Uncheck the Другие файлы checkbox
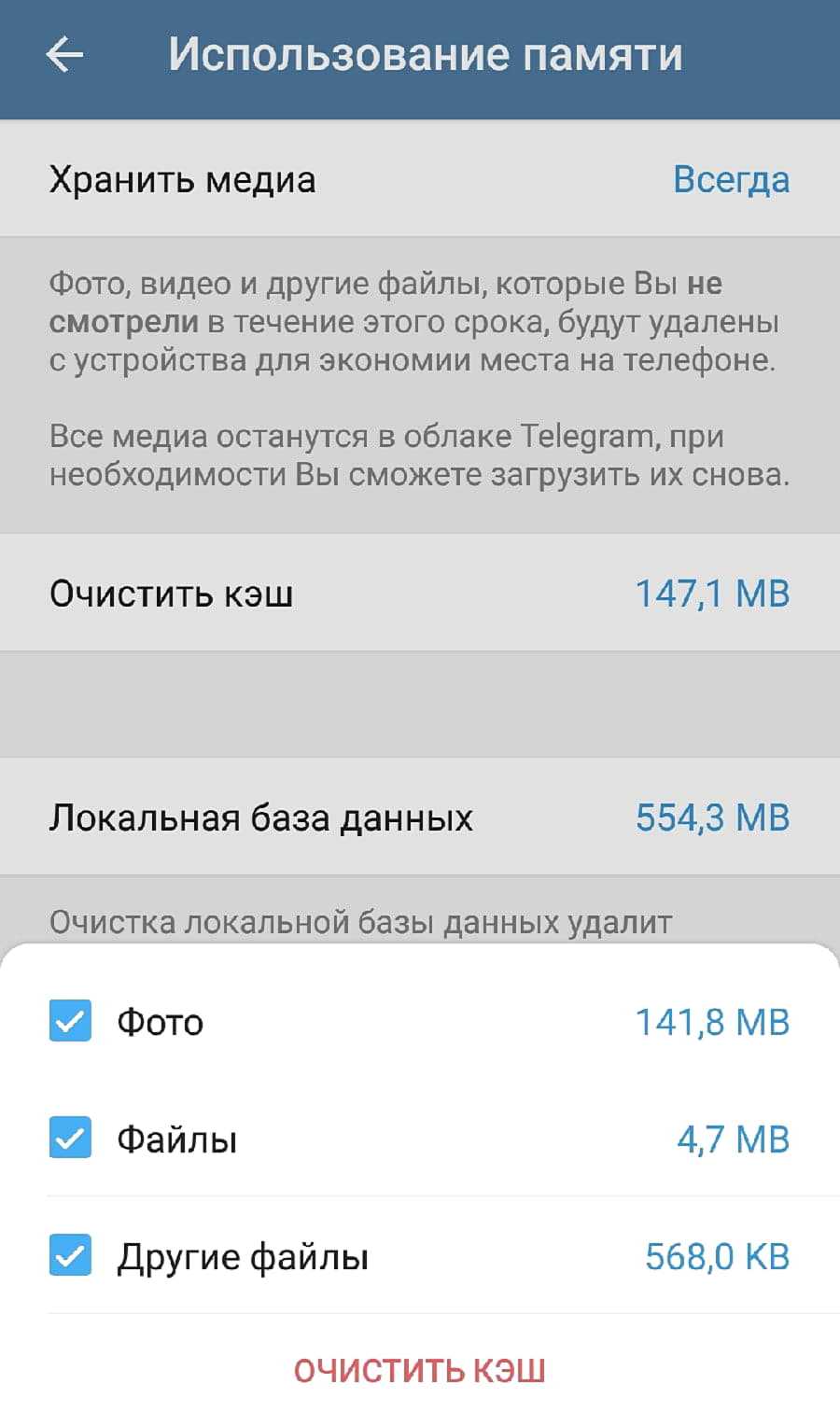840x1426 pixels. 70,1256
